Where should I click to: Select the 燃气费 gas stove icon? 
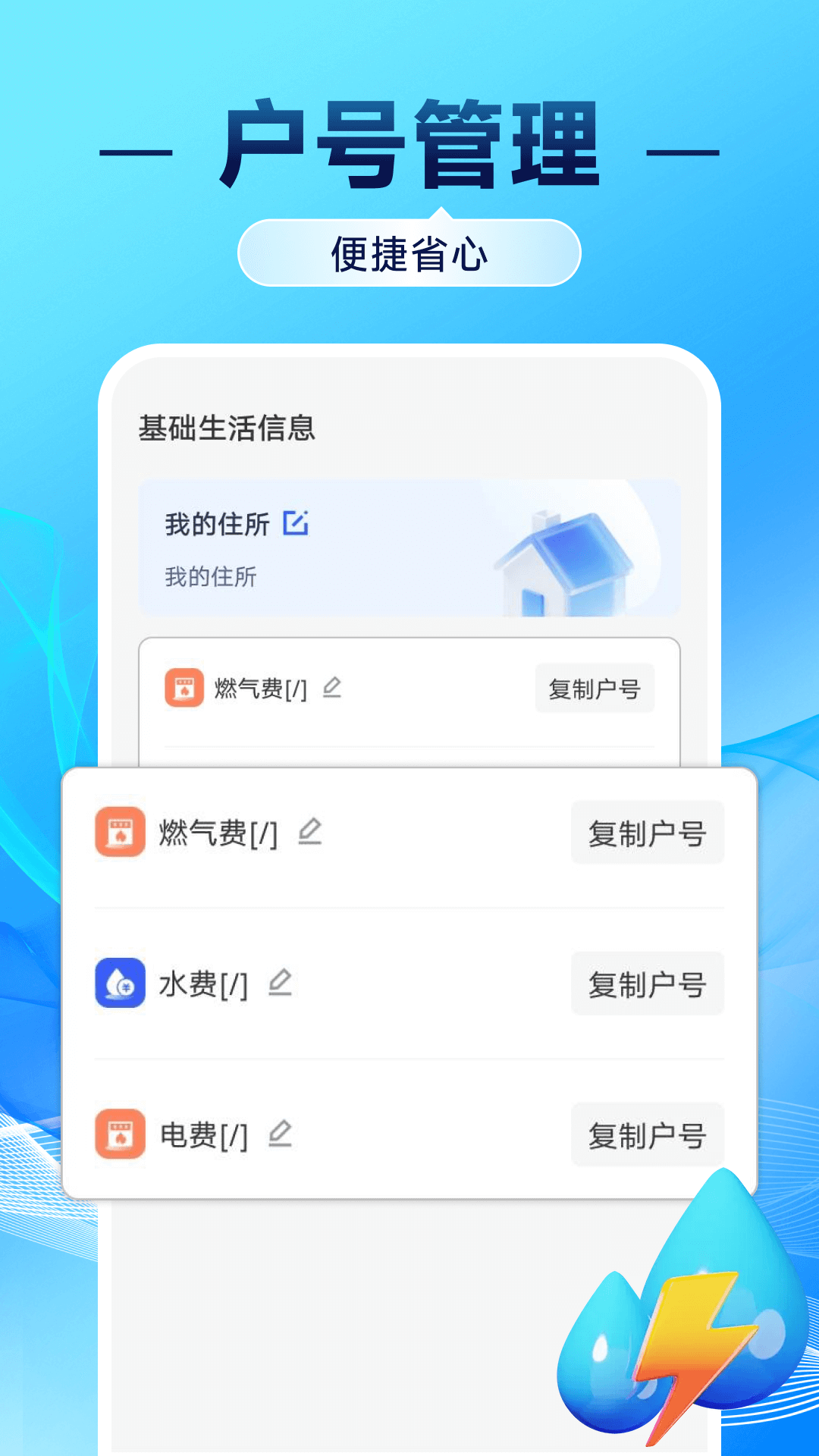118,833
